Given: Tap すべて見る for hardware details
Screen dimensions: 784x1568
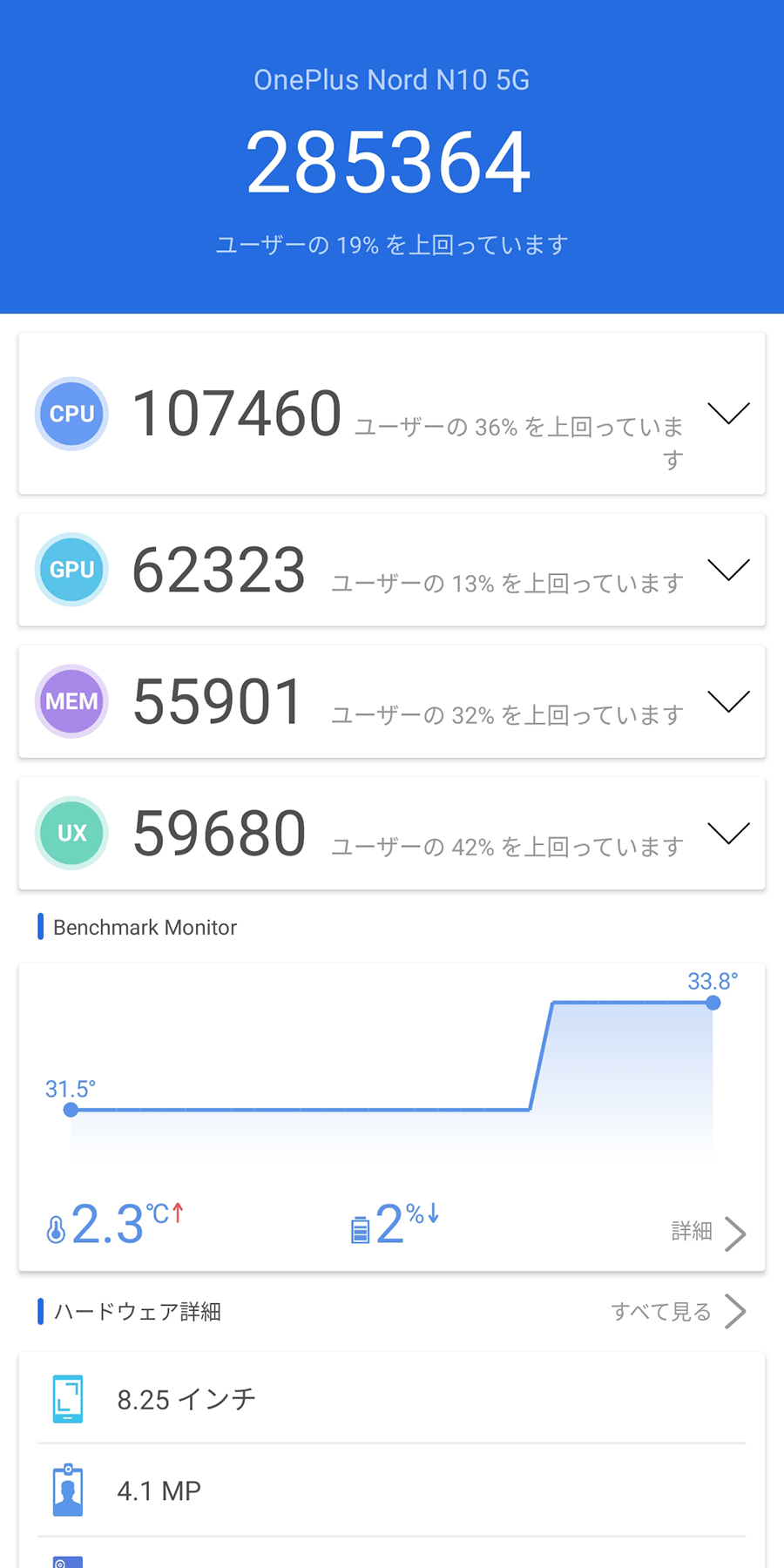Looking at the screenshot, I should coord(679,1311).
